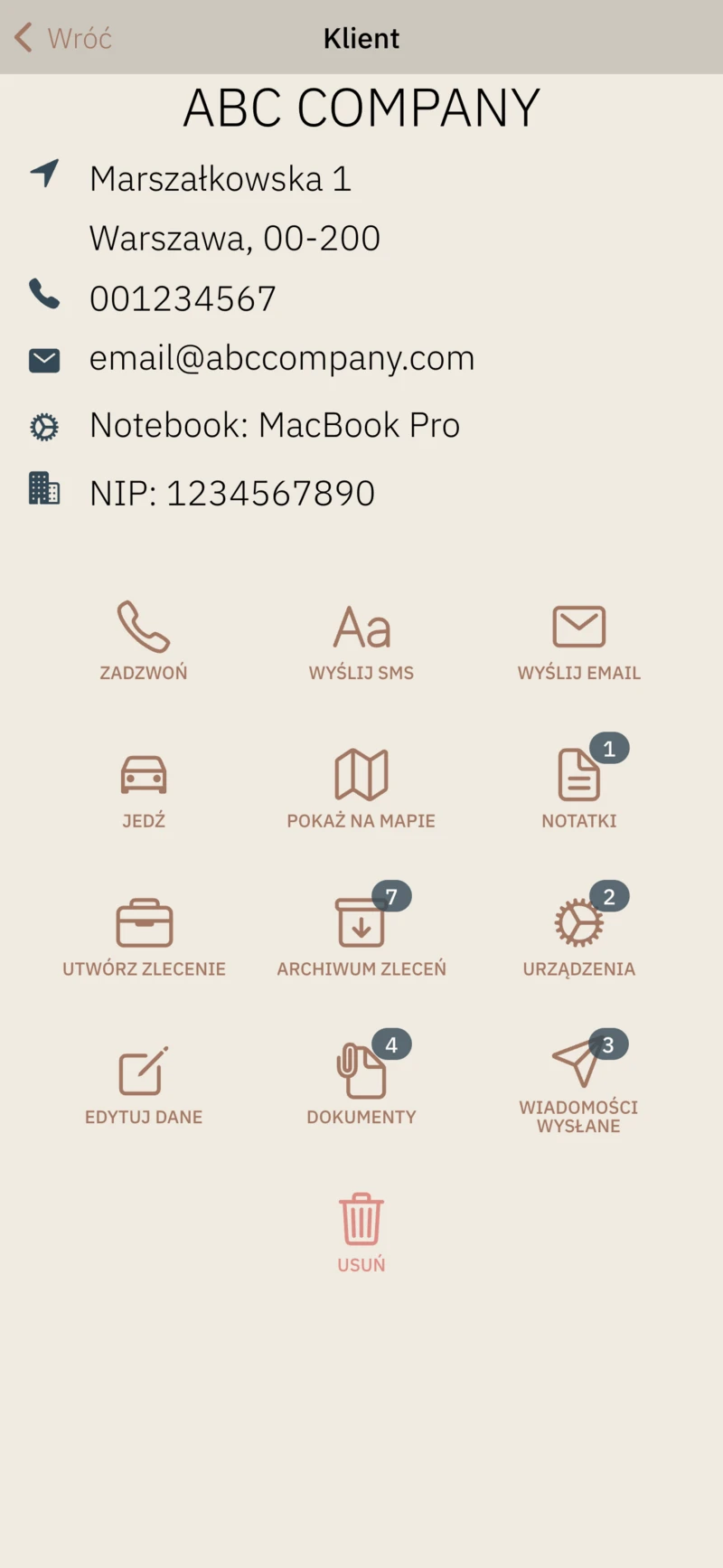The width and height of the screenshot is (723, 1568).
Task: Go back using the Wróć button
Action: (63, 38)
